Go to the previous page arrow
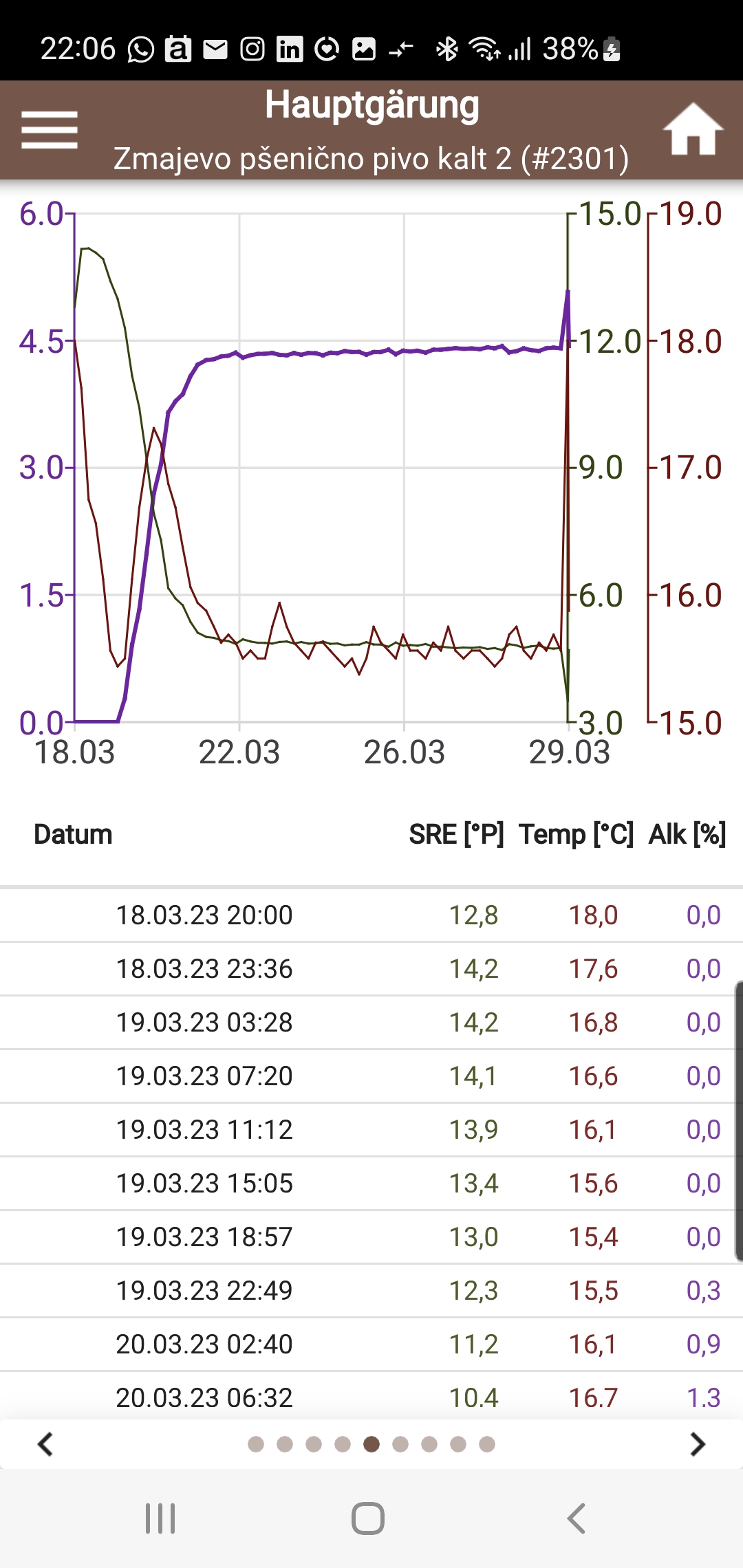Viewport: 743px width, 1568px height. tap(45, 1444)
